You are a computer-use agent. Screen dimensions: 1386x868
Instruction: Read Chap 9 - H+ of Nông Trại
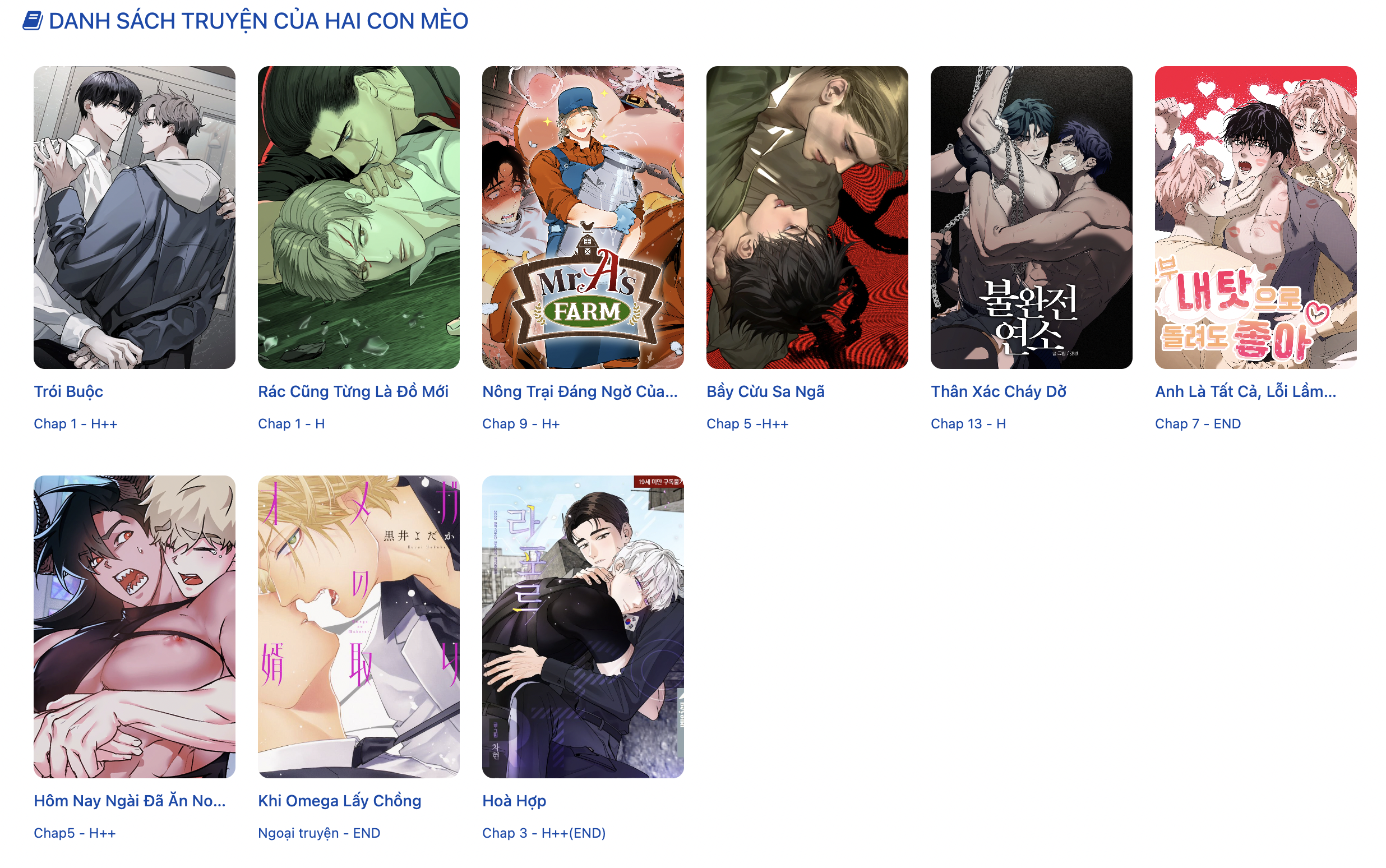tap(520, 424)
